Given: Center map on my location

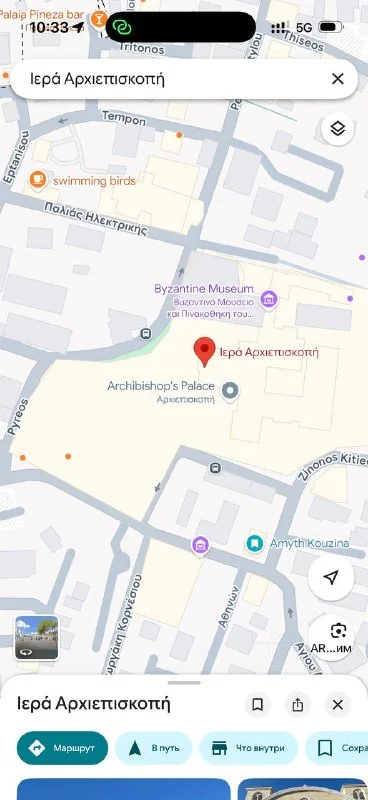Looking at the screenshot, I should 331,578.
